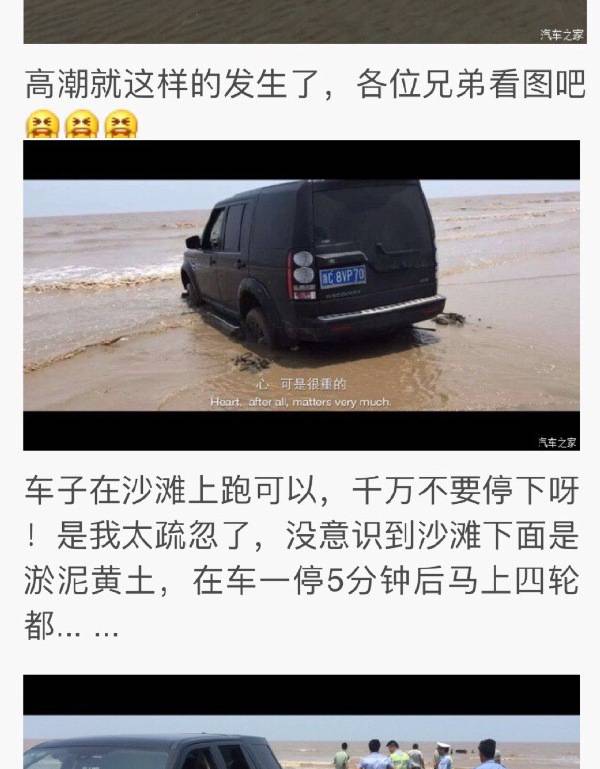600x769 pixels.
Task: View the partially visible photo with people on the beach
Action: point(301,725)
